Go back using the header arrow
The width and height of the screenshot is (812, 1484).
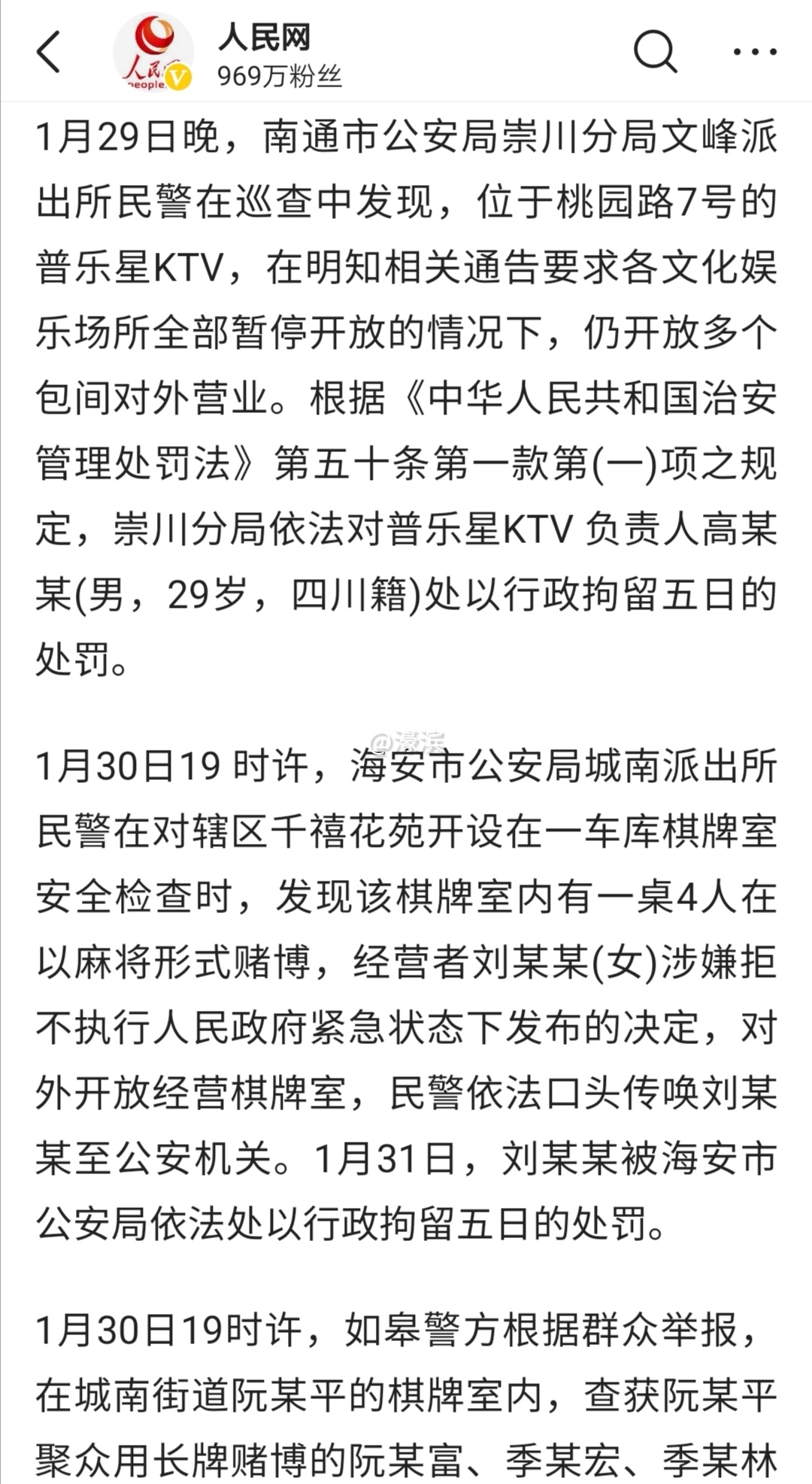click(48, 52)
